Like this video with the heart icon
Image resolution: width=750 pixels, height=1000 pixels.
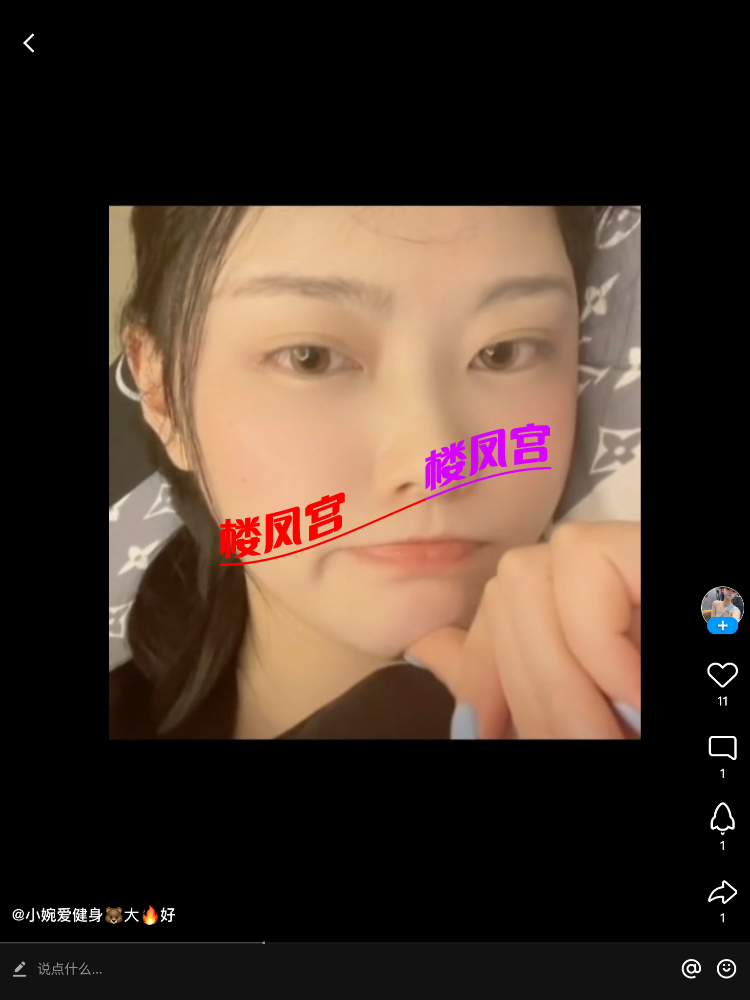click(x=722, y=675)
